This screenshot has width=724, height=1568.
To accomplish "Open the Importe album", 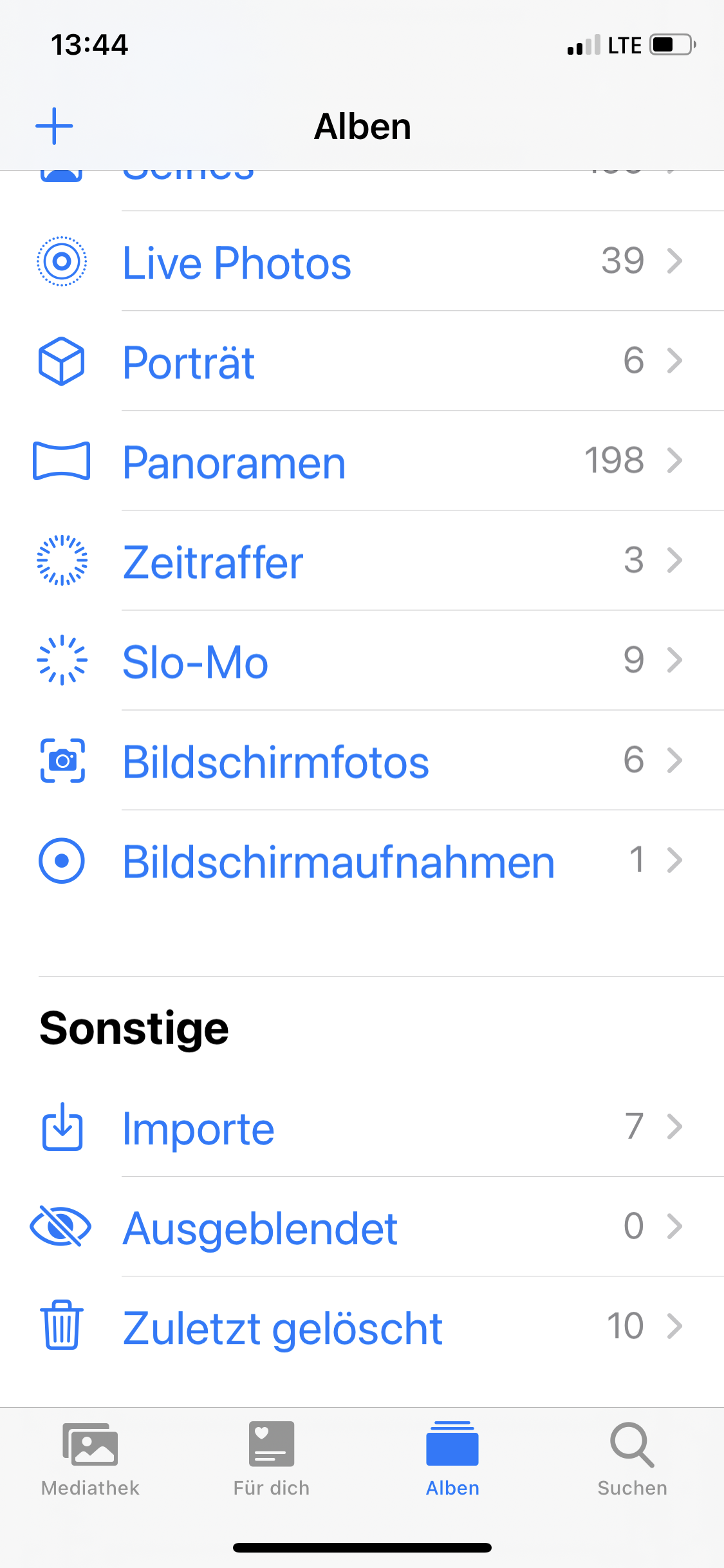I will [198, 1128].
